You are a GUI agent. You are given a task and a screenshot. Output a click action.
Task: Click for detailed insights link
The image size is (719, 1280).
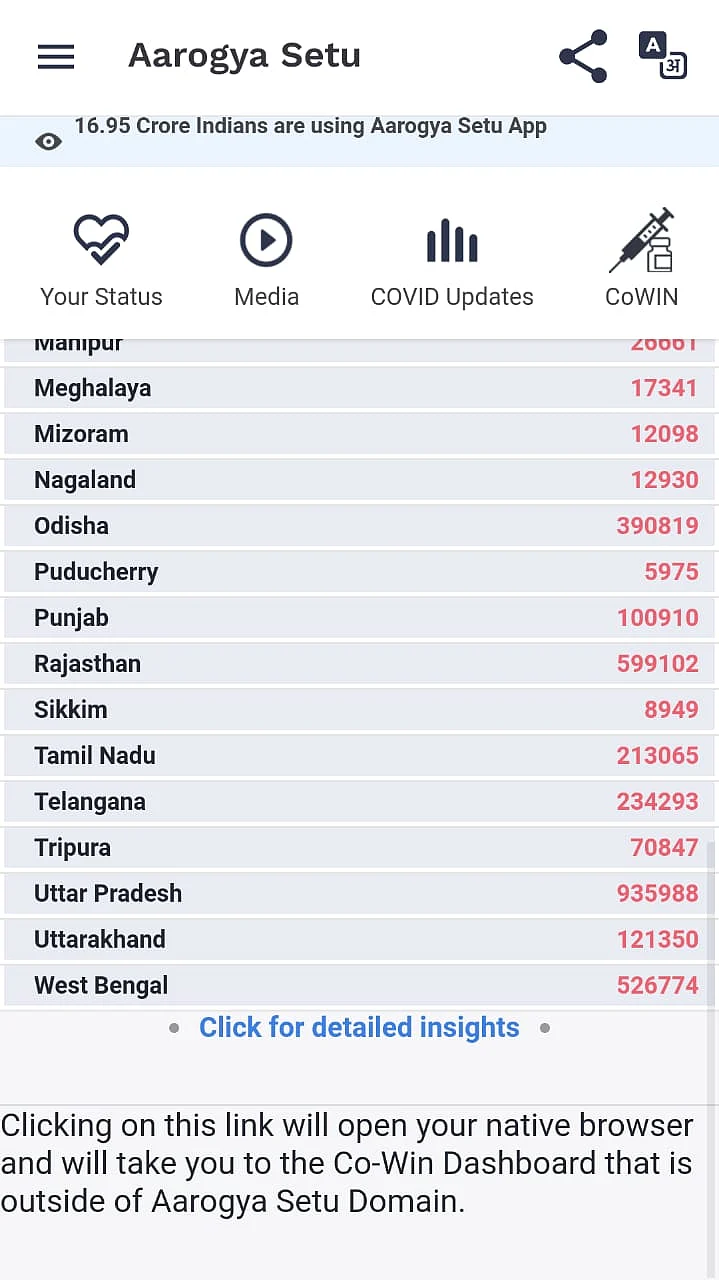tap(359, 1028)
